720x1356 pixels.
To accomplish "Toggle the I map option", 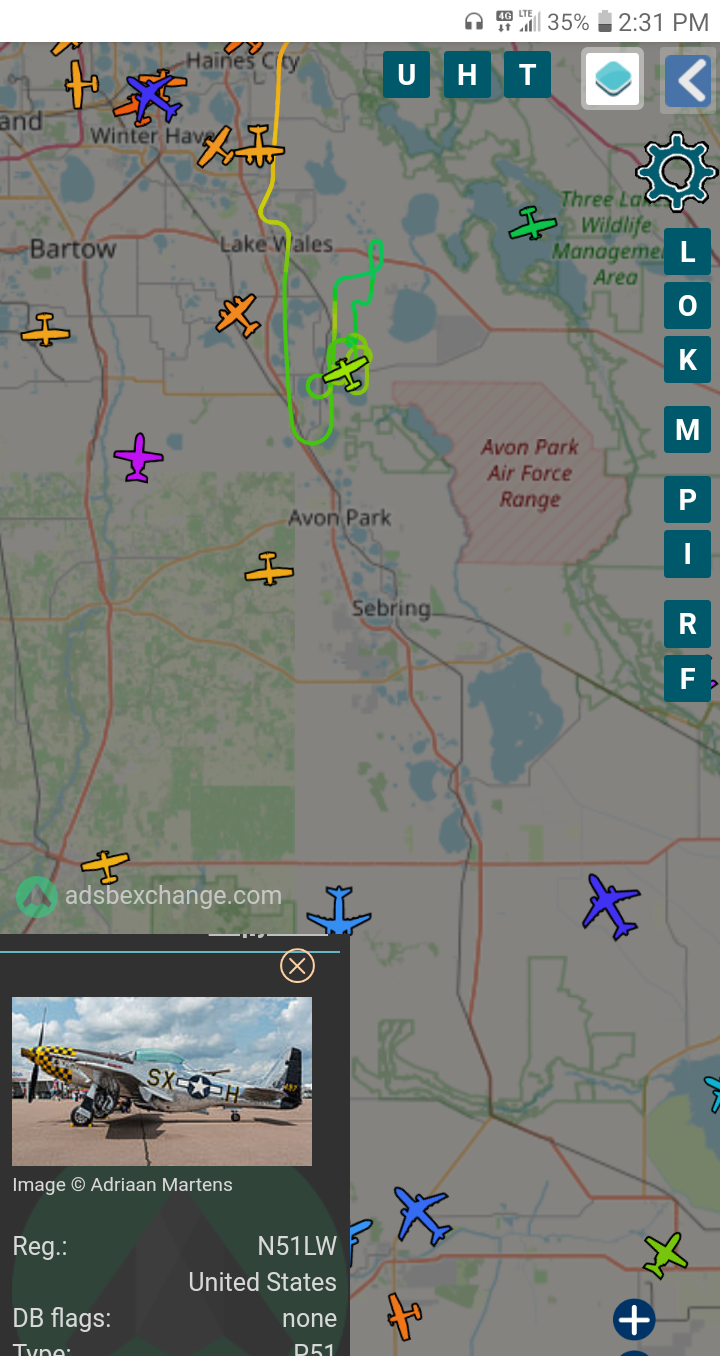I will click(x=687, y=554).
